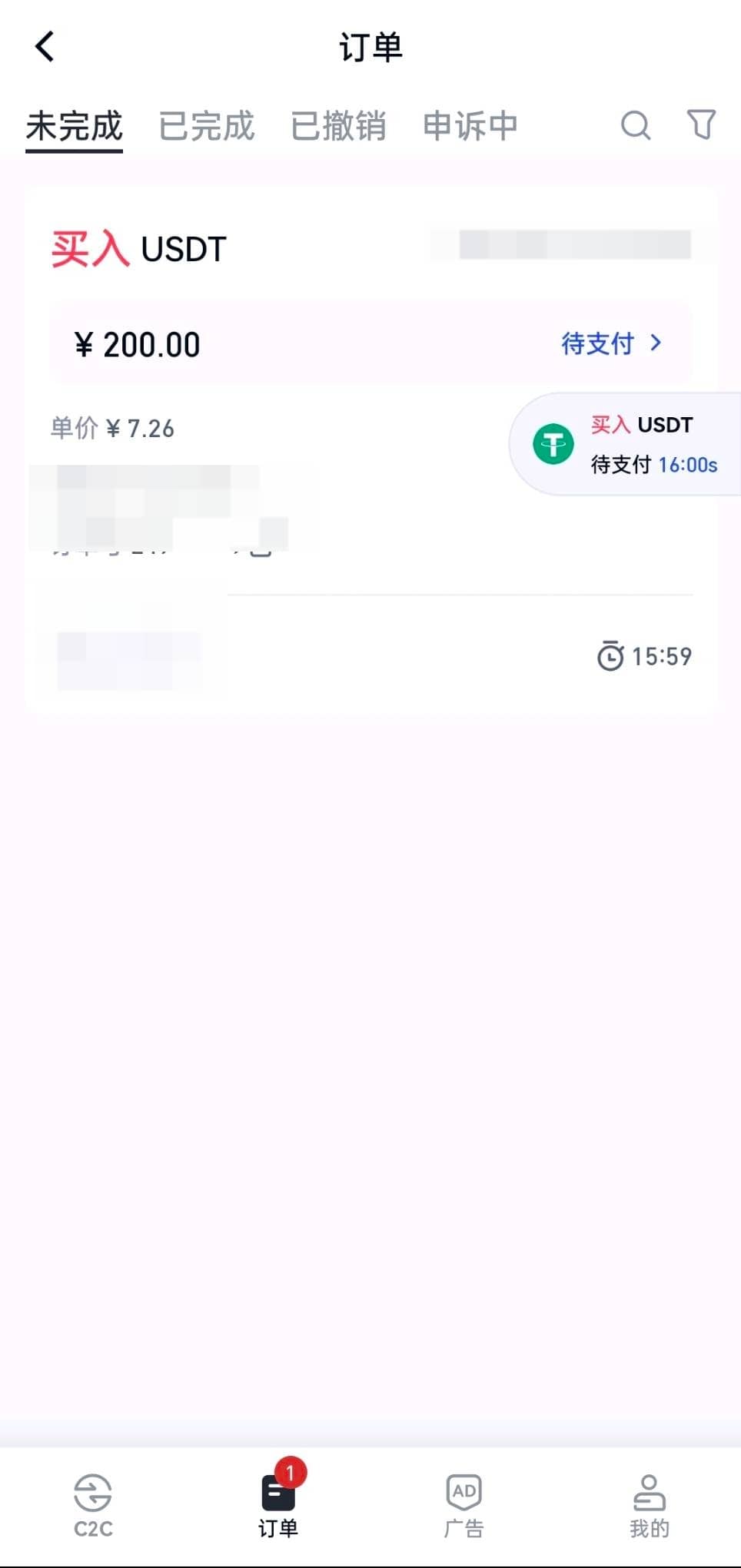
Task: Tap the back arrow at top left
Action: [x=44, y=46]
